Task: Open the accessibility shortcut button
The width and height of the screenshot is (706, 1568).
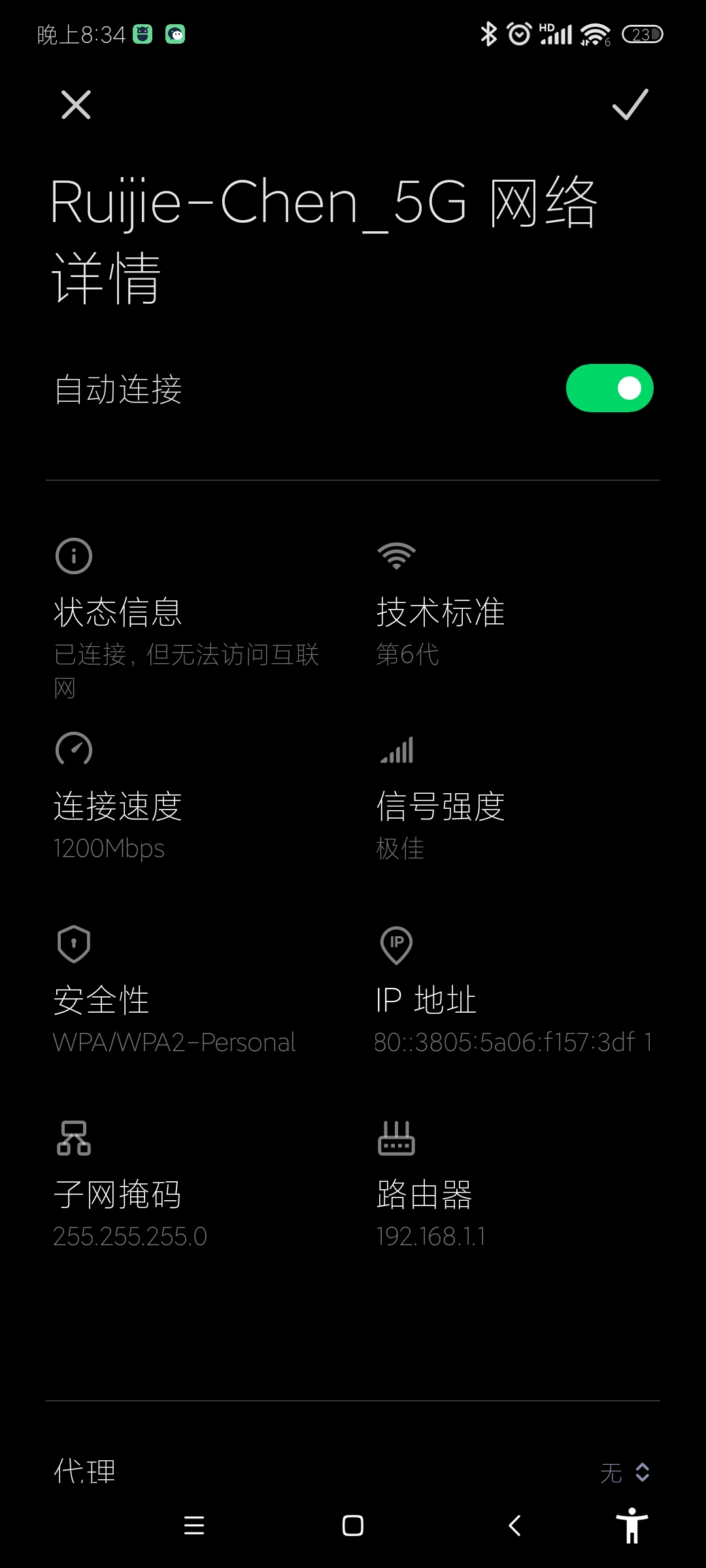Action: click(x=631, y=1526)
